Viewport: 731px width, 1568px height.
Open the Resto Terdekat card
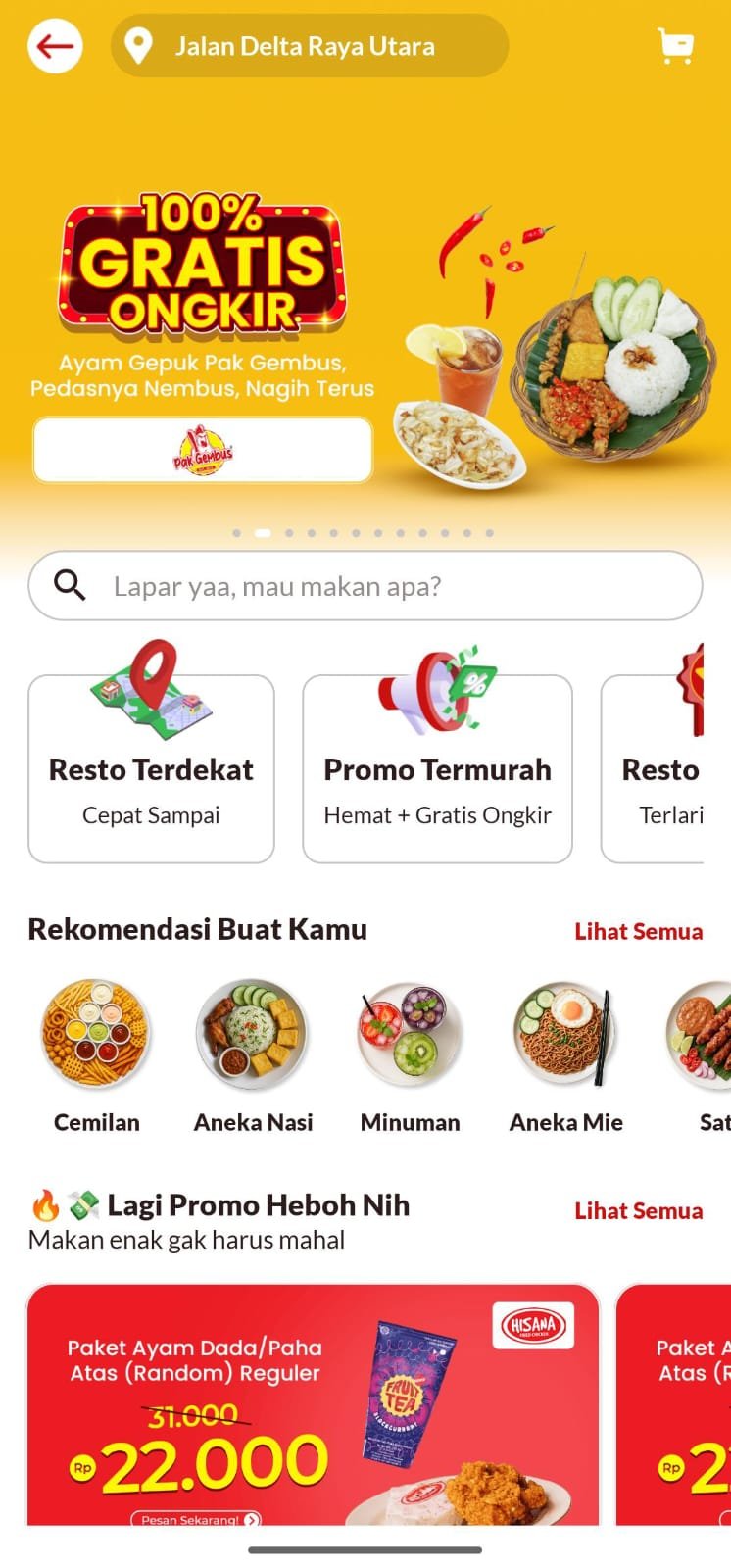[151, 769]
